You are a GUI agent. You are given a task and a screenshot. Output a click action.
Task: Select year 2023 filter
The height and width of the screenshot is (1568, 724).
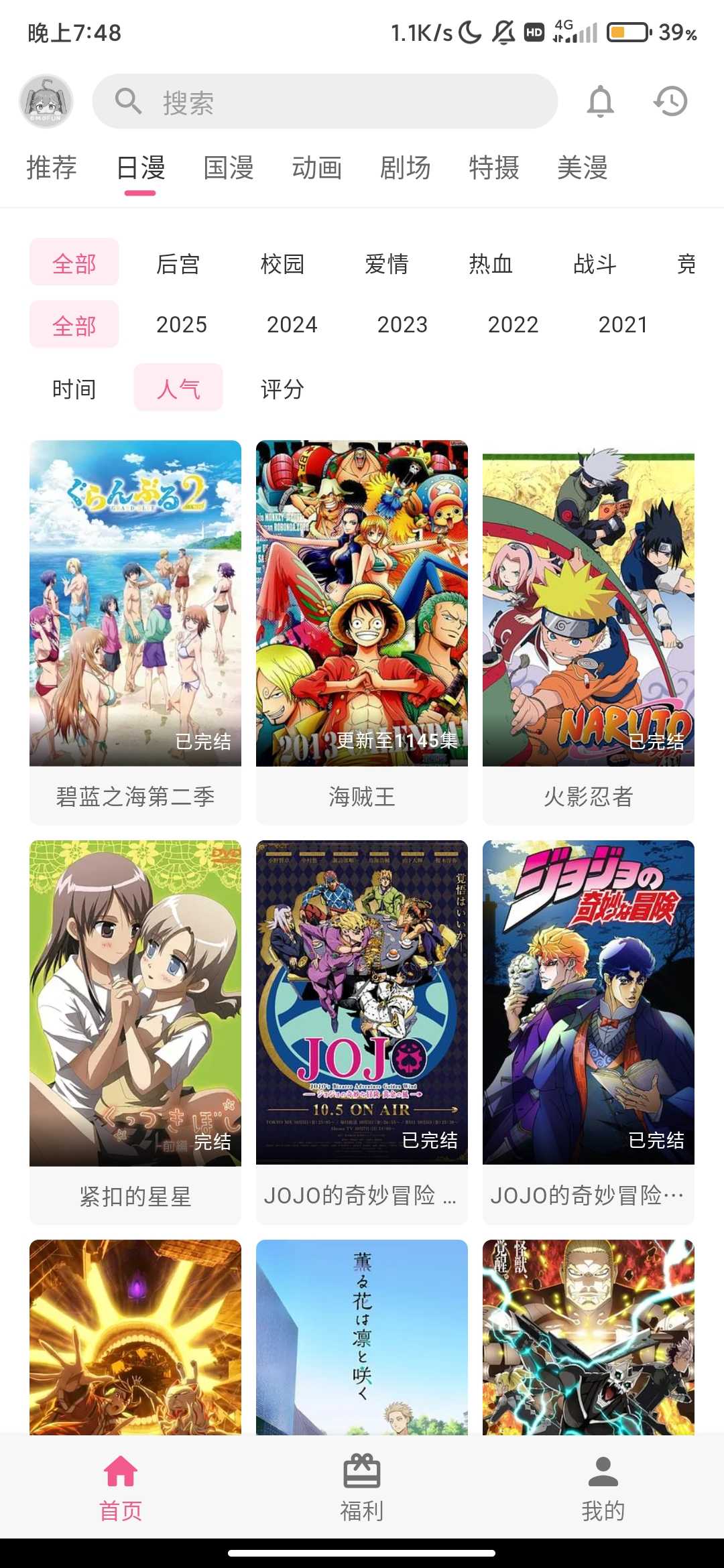coord(402,325)
